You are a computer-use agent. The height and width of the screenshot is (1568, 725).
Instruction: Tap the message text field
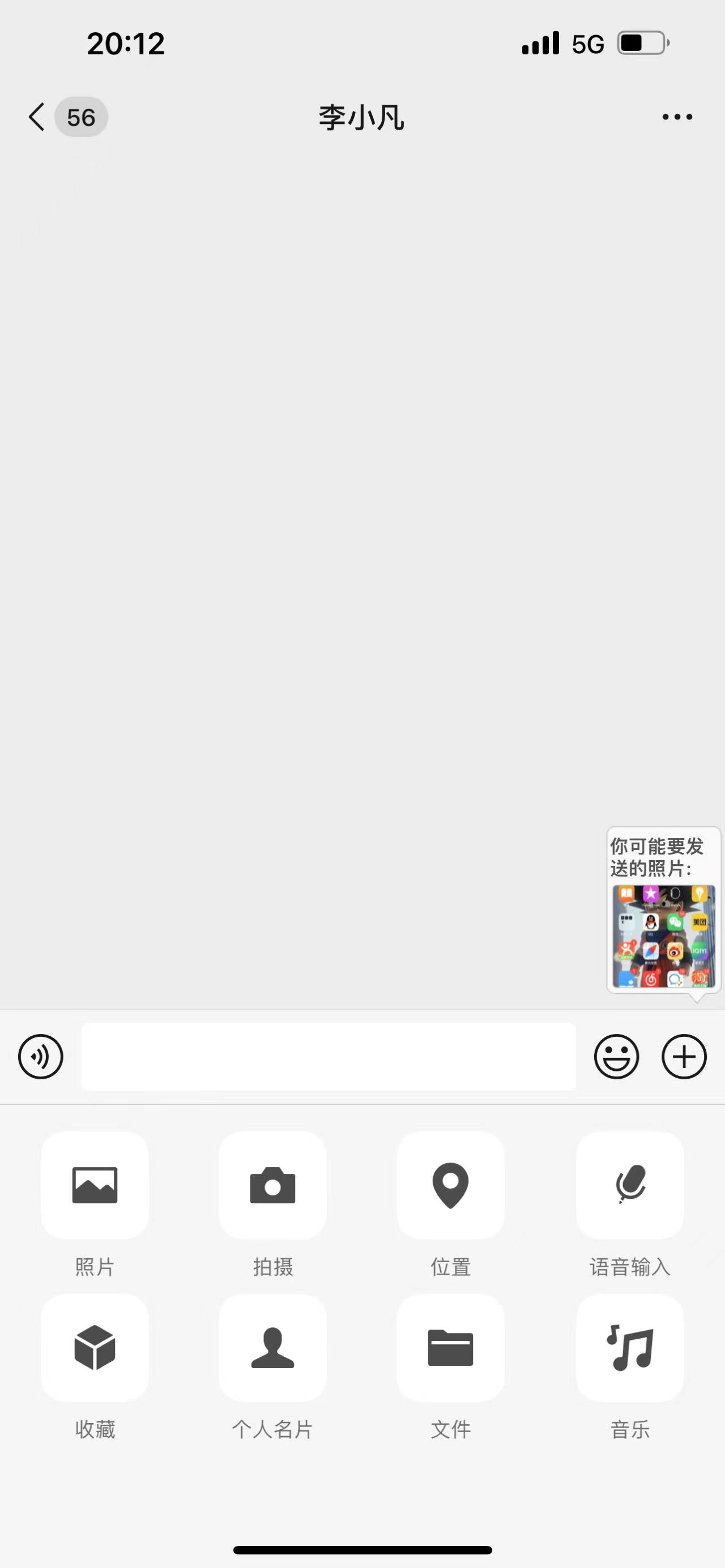[329, 1057]
